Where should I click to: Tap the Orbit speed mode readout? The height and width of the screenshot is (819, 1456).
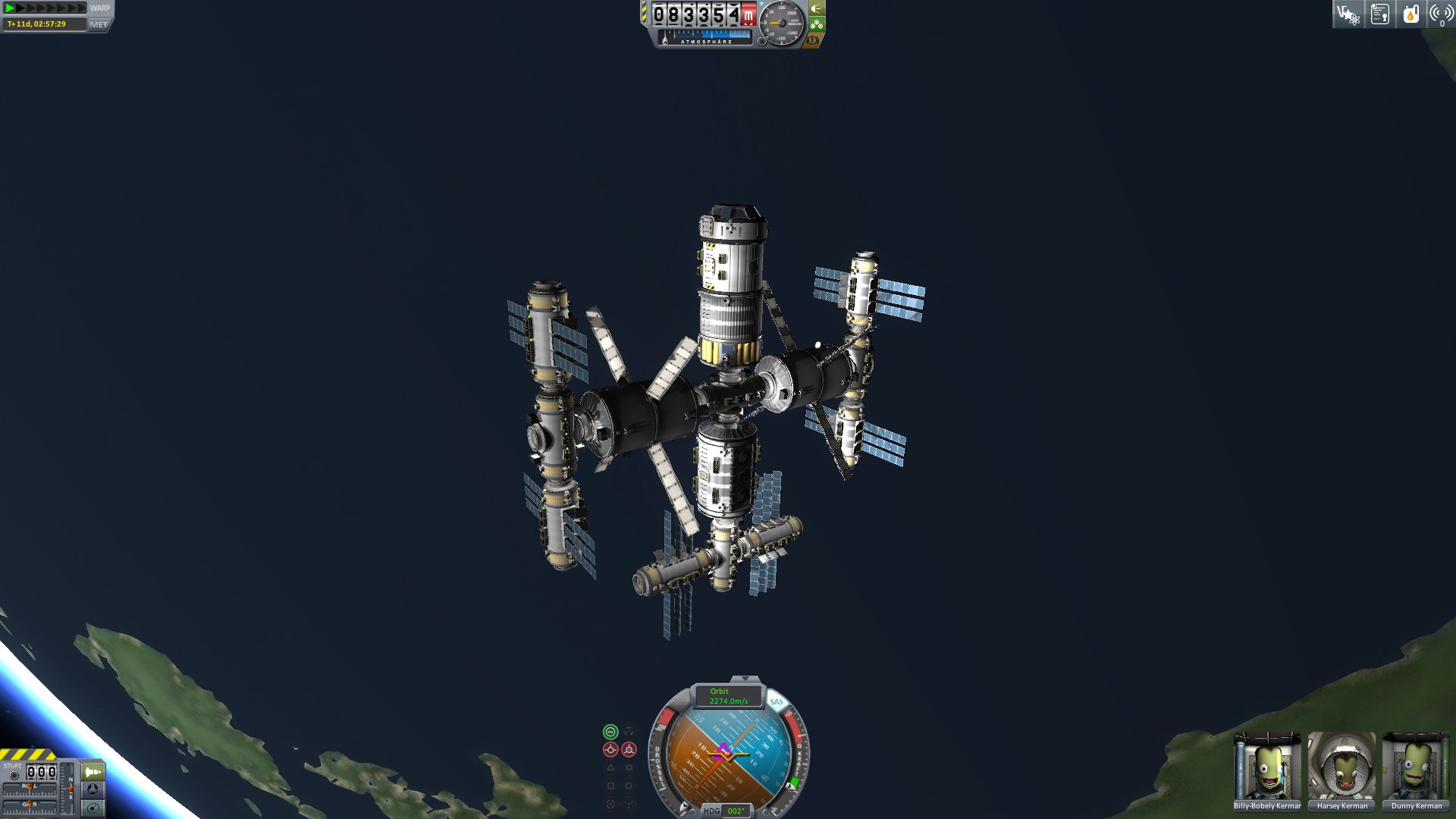coord(728,696)
